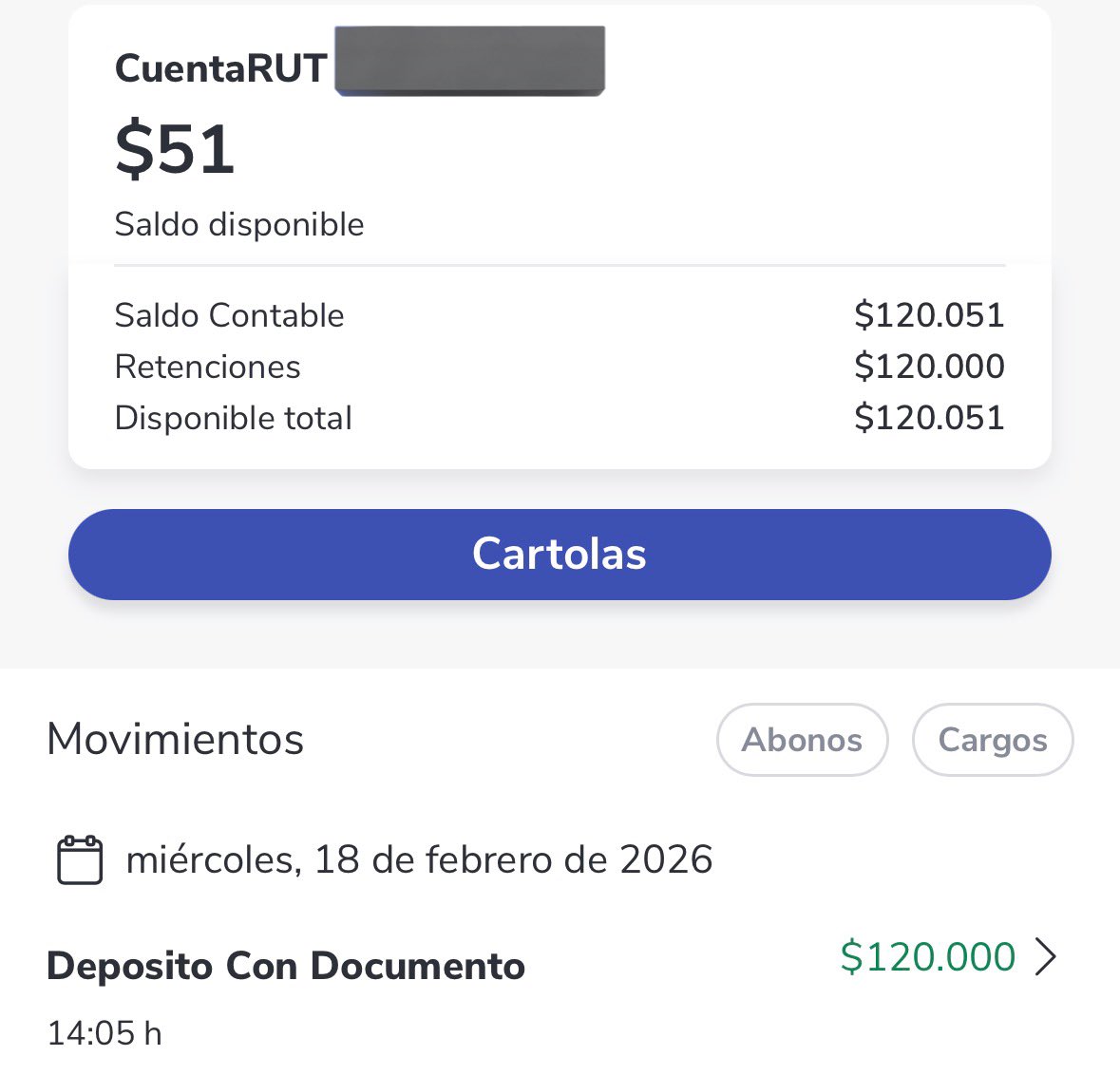
Task: Open the Cartolas statements button
Action: coord(560,555)
